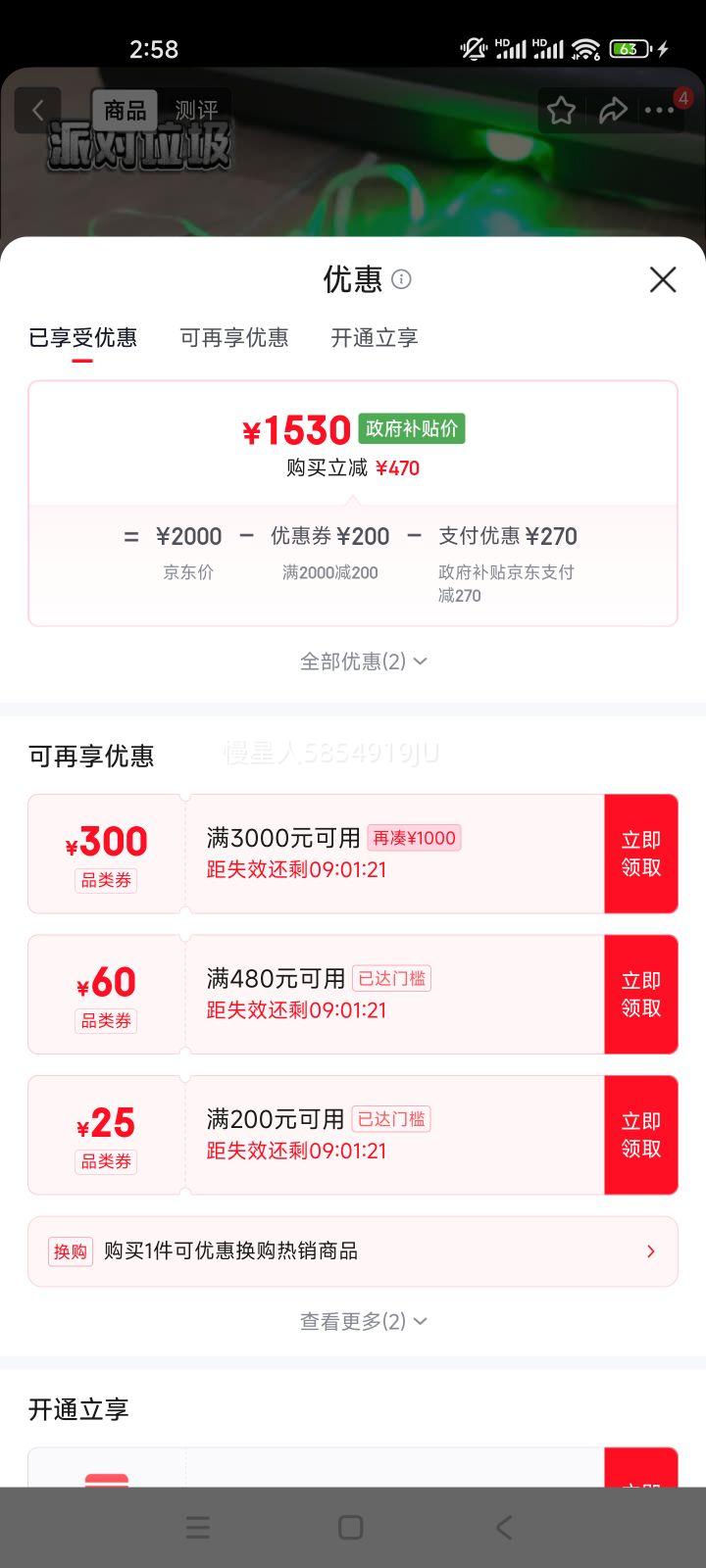
Task: Select the 已享受优惠 tab
Action: click(x=83, y=337)
